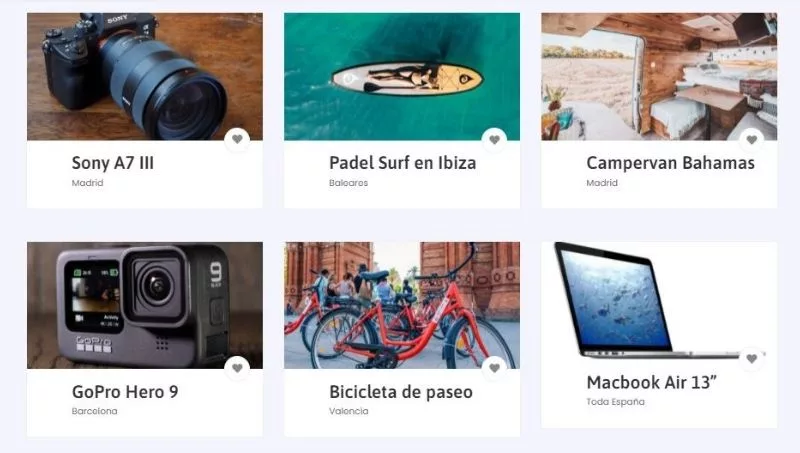The width and height of the screenshot is (800, 453).
Task: Open the Padel Surf en Ibiza card
Action: [402, 163]
